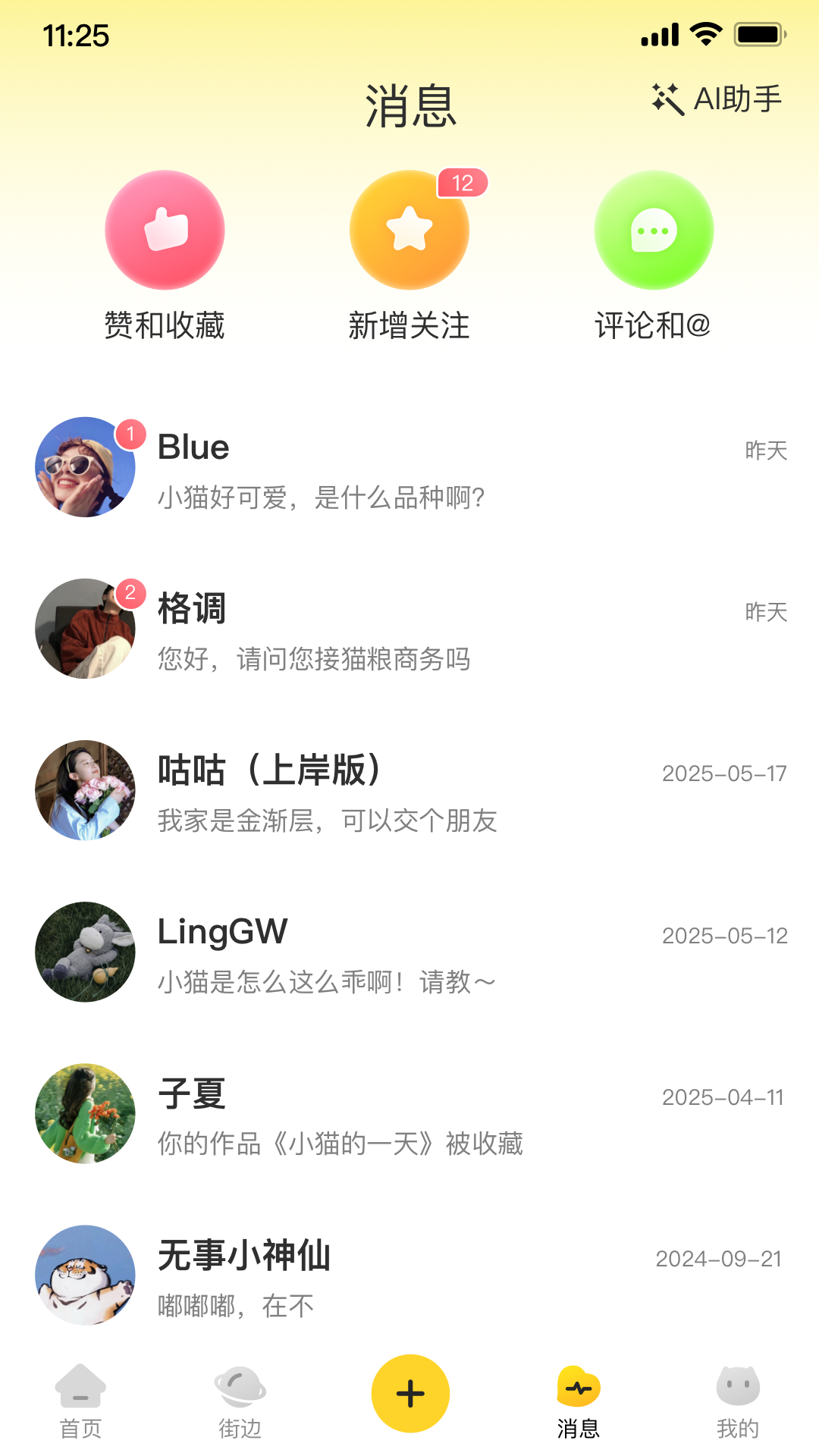
Task: Tap the unread badge on 格调's avatar
Action: (130, 595)
